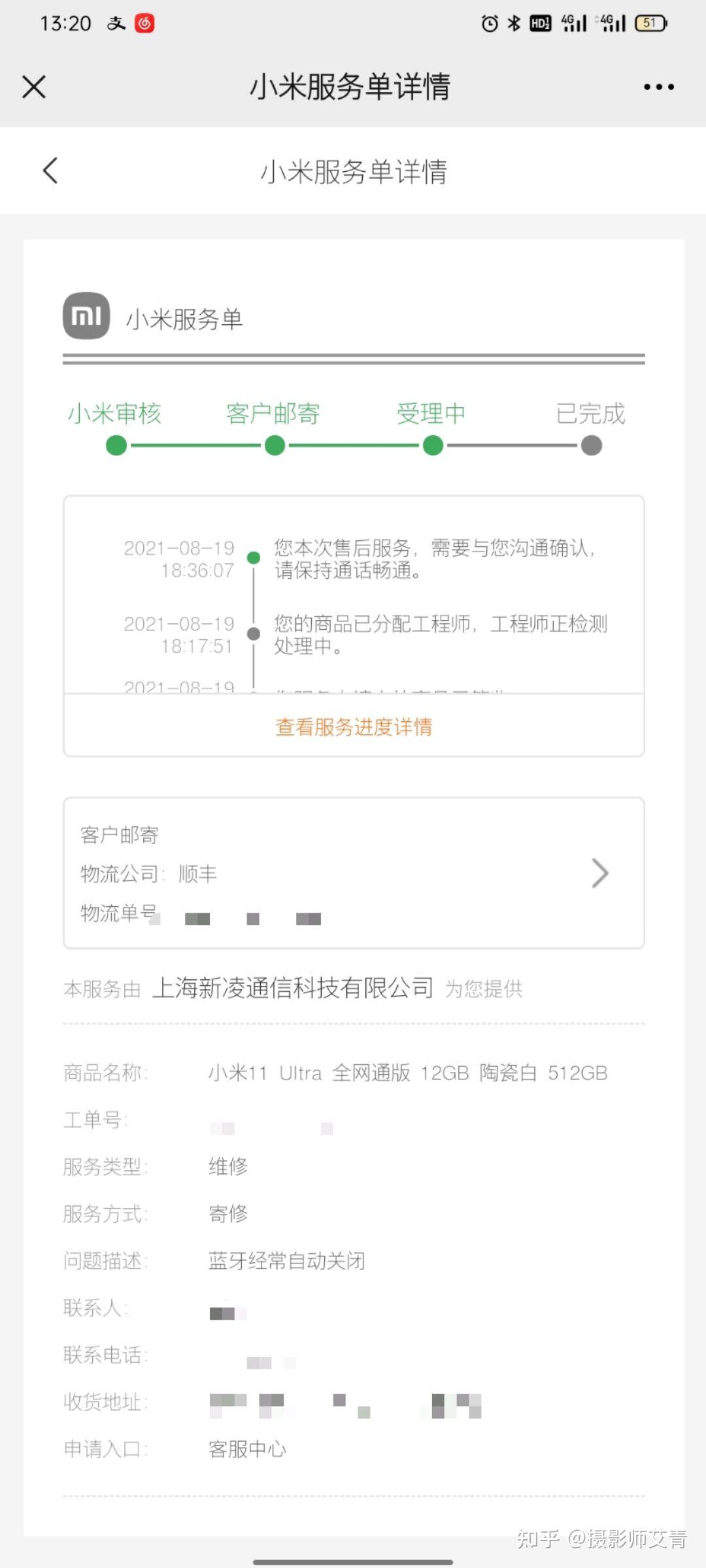Open the three-dot overflow menu

[x=658, y=87]
